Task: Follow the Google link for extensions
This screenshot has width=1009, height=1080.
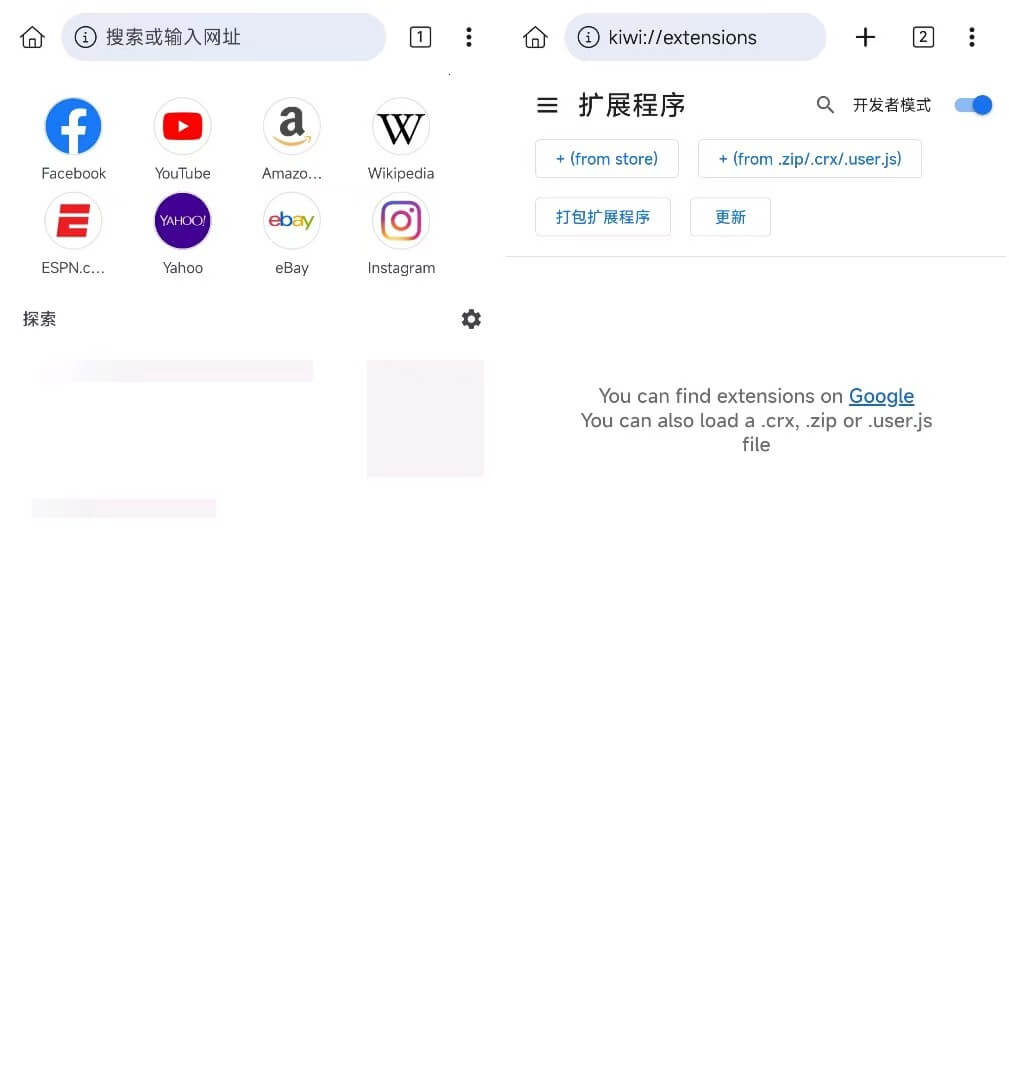Action: 881,396
